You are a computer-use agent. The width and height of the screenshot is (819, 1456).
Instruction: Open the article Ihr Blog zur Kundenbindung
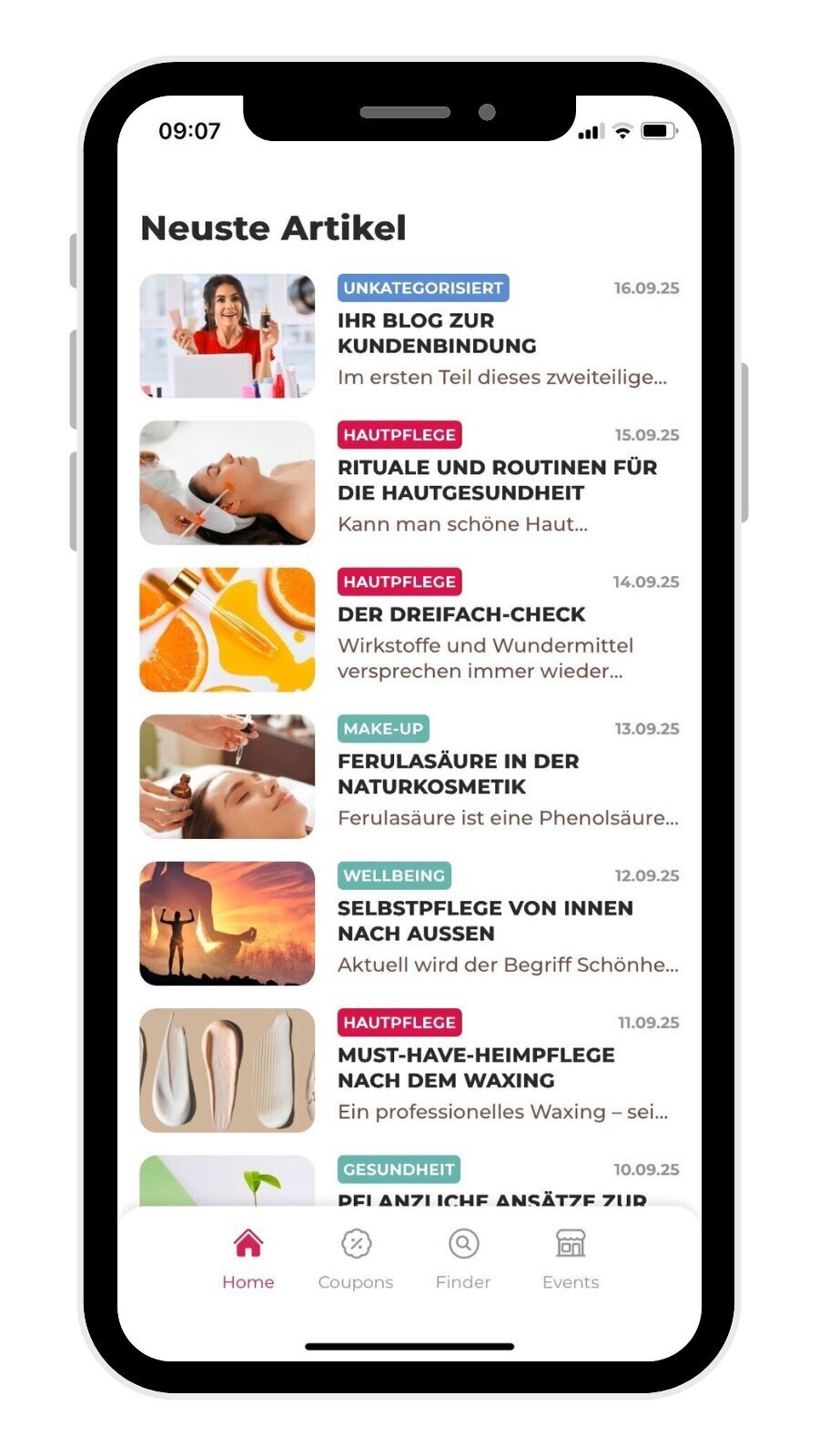[x=437, y=333]
